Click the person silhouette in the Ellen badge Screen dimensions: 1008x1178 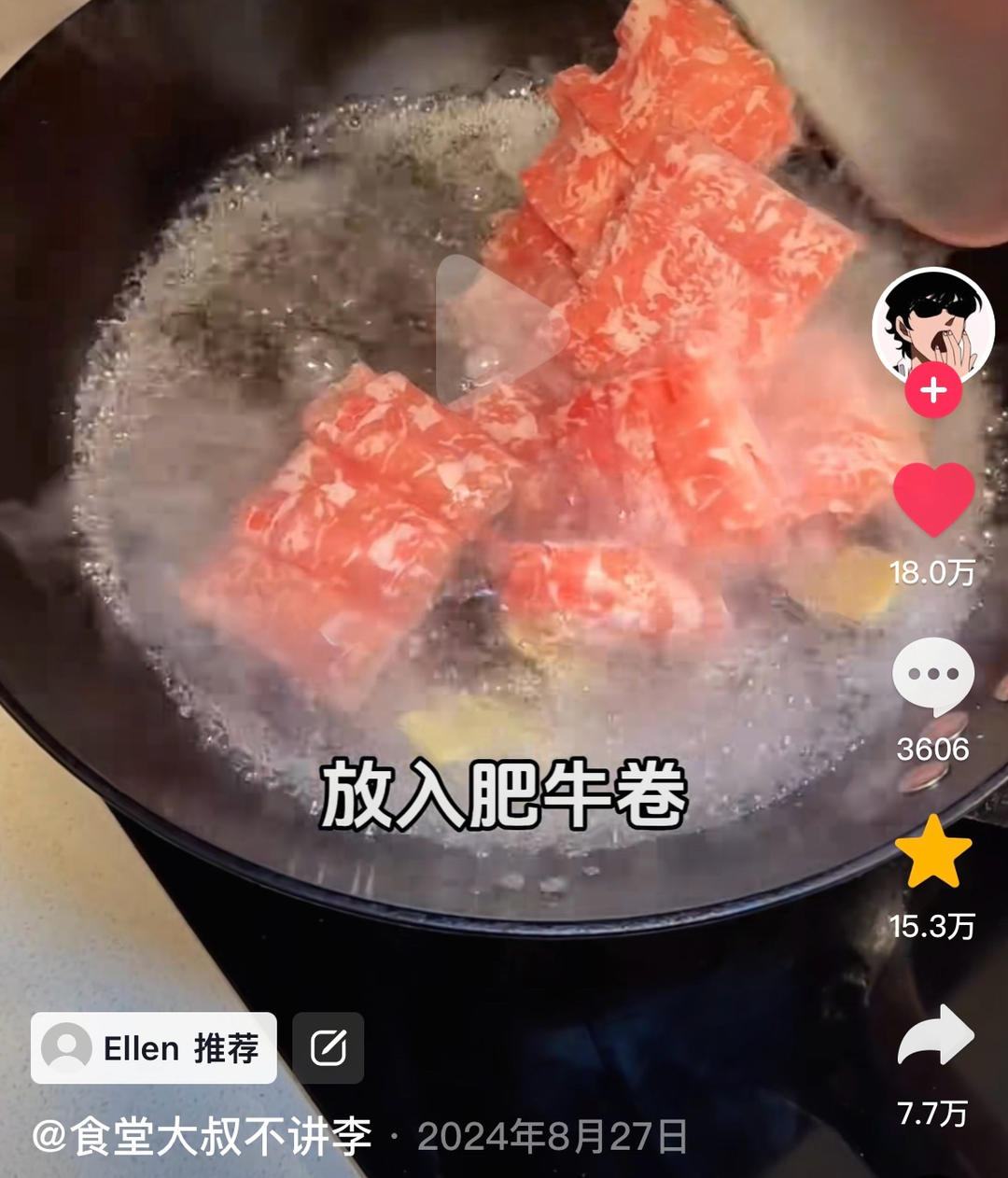[x=63, y=1047]
